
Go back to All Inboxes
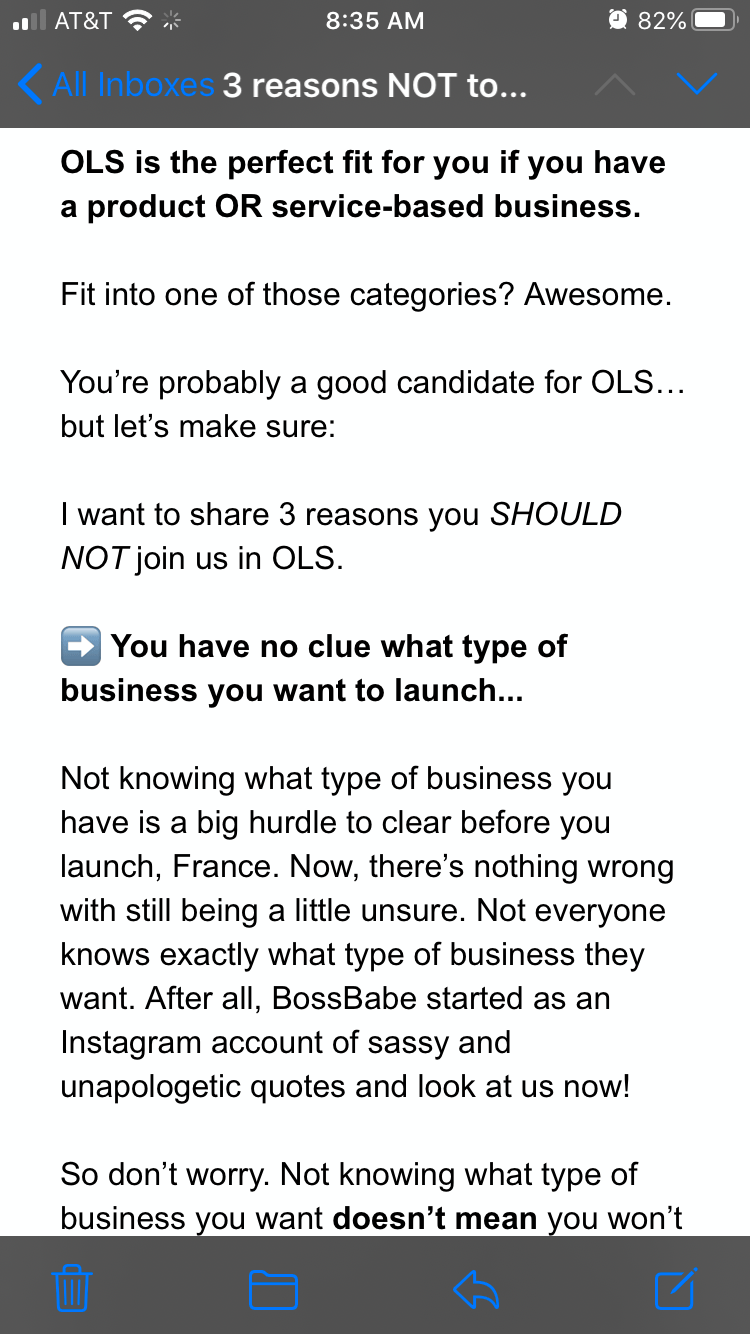[115, 85]
